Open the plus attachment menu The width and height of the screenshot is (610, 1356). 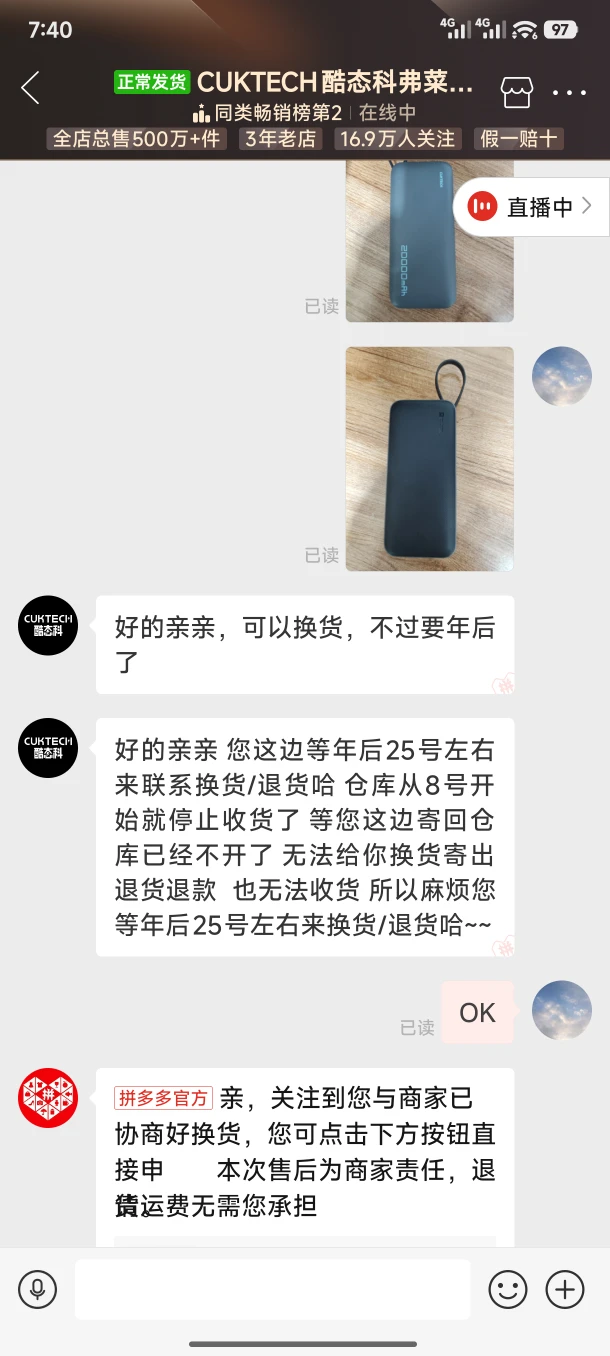click(565, 1289)
